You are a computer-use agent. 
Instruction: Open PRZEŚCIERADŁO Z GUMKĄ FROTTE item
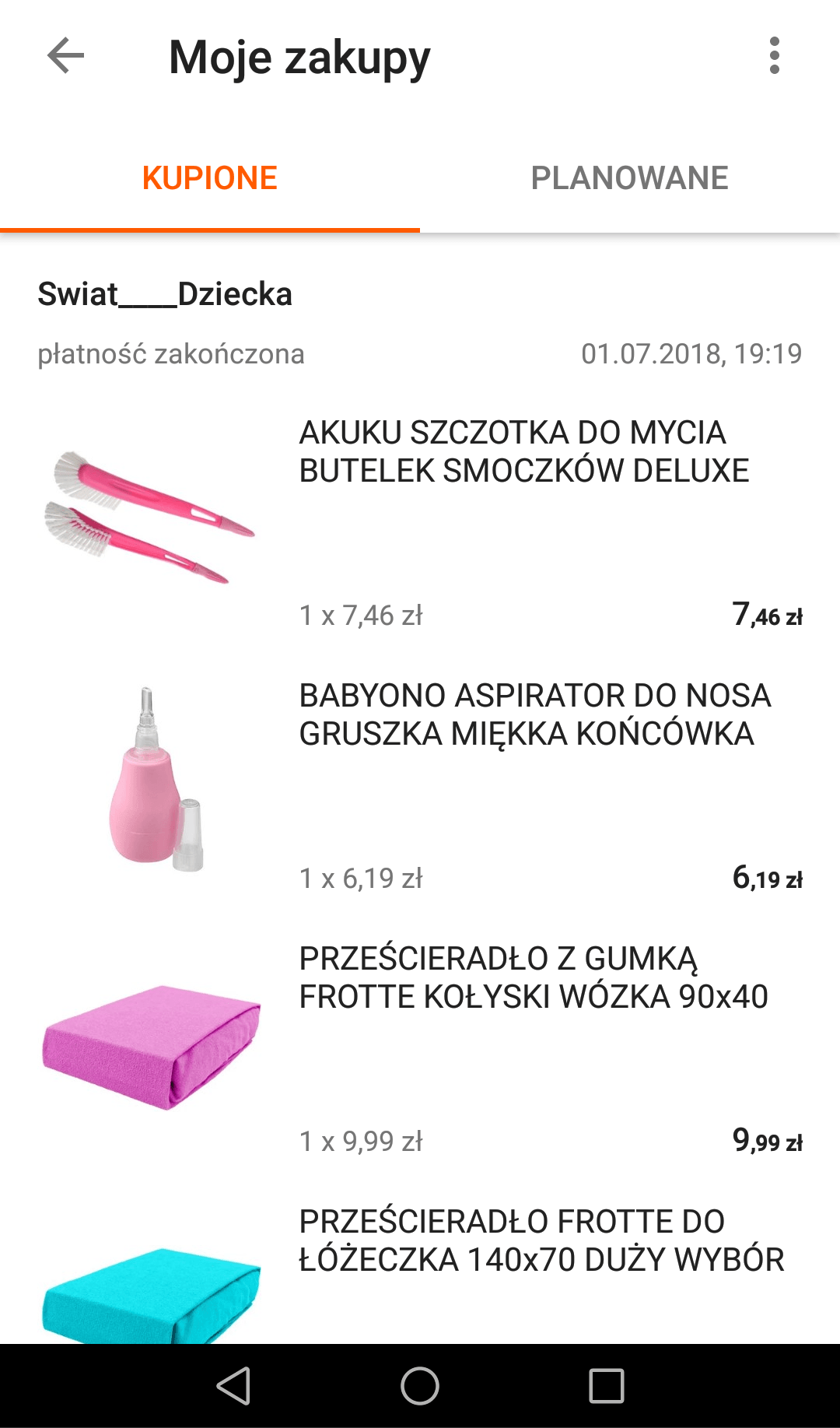coord(533,978)
